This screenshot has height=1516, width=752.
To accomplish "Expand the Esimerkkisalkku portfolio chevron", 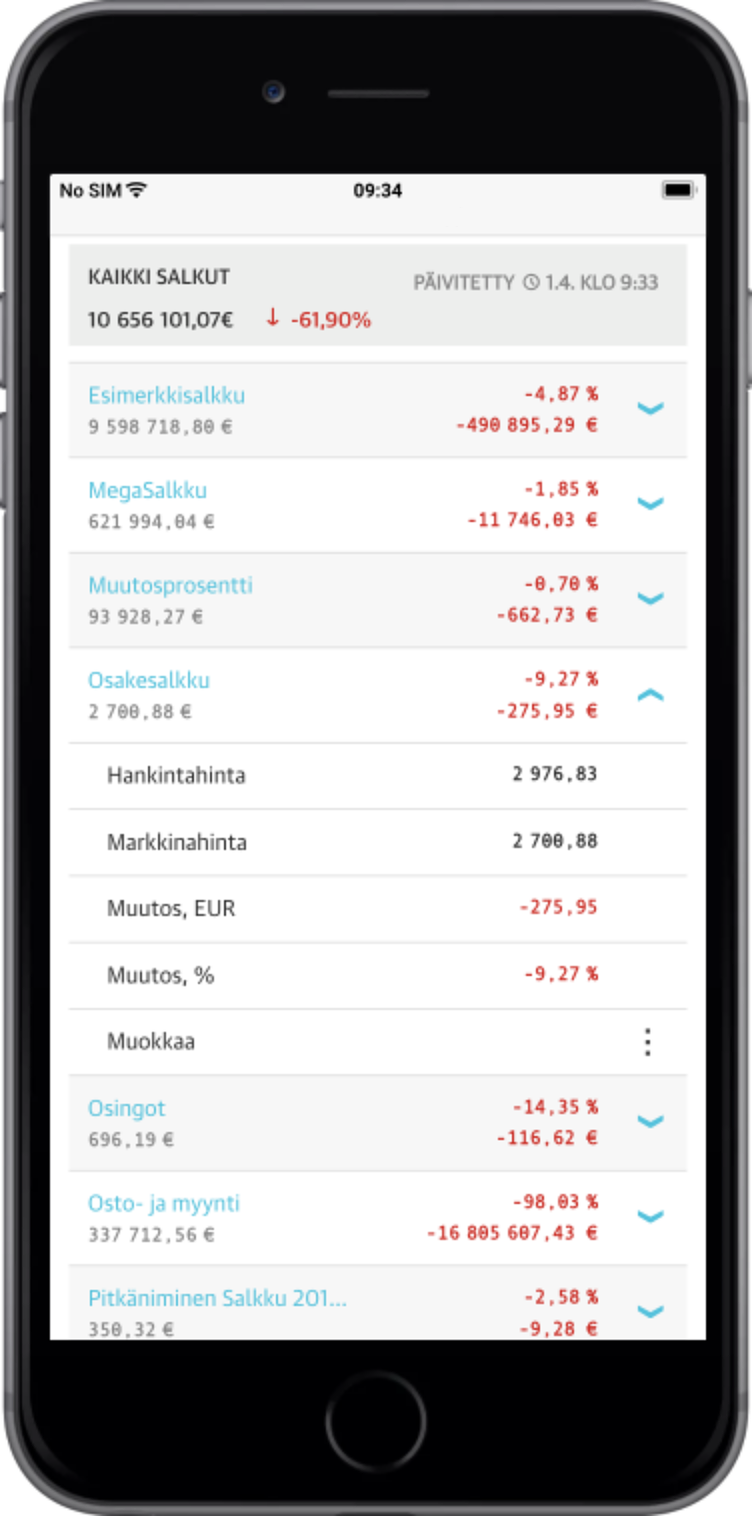I will (651, 408).
